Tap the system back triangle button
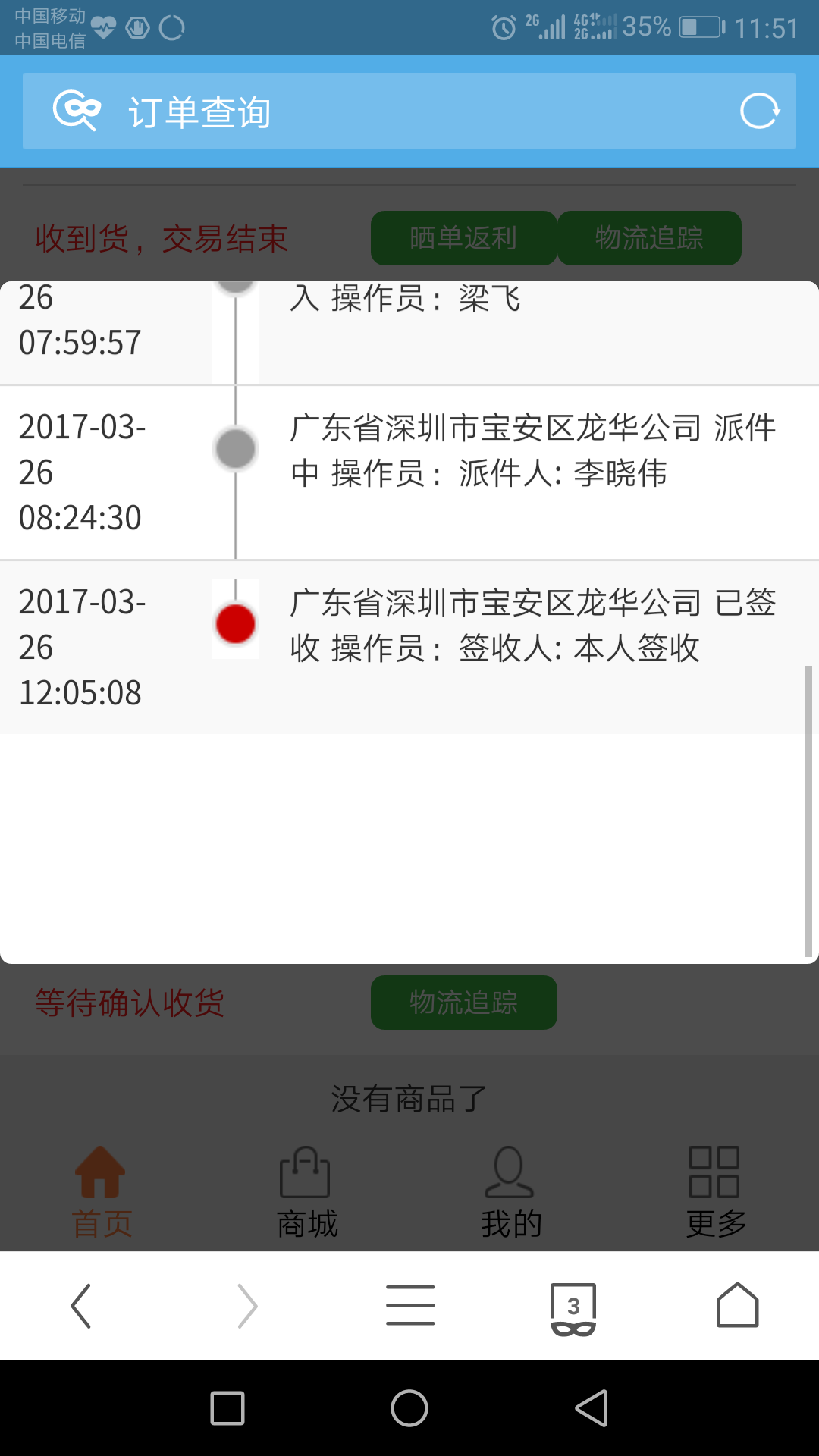 point(591,1408)
